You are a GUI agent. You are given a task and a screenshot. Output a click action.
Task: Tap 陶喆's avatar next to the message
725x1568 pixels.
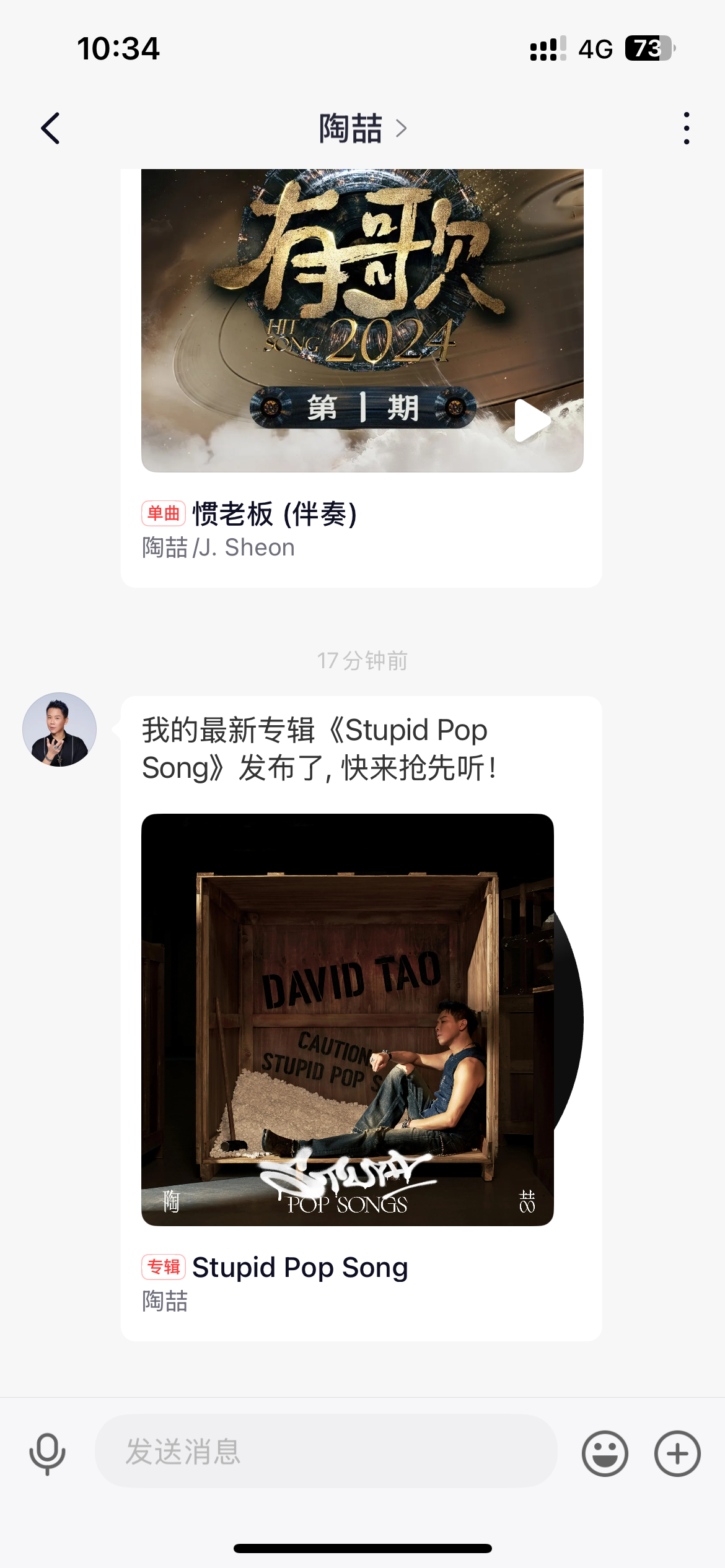[x=59, y=730]
